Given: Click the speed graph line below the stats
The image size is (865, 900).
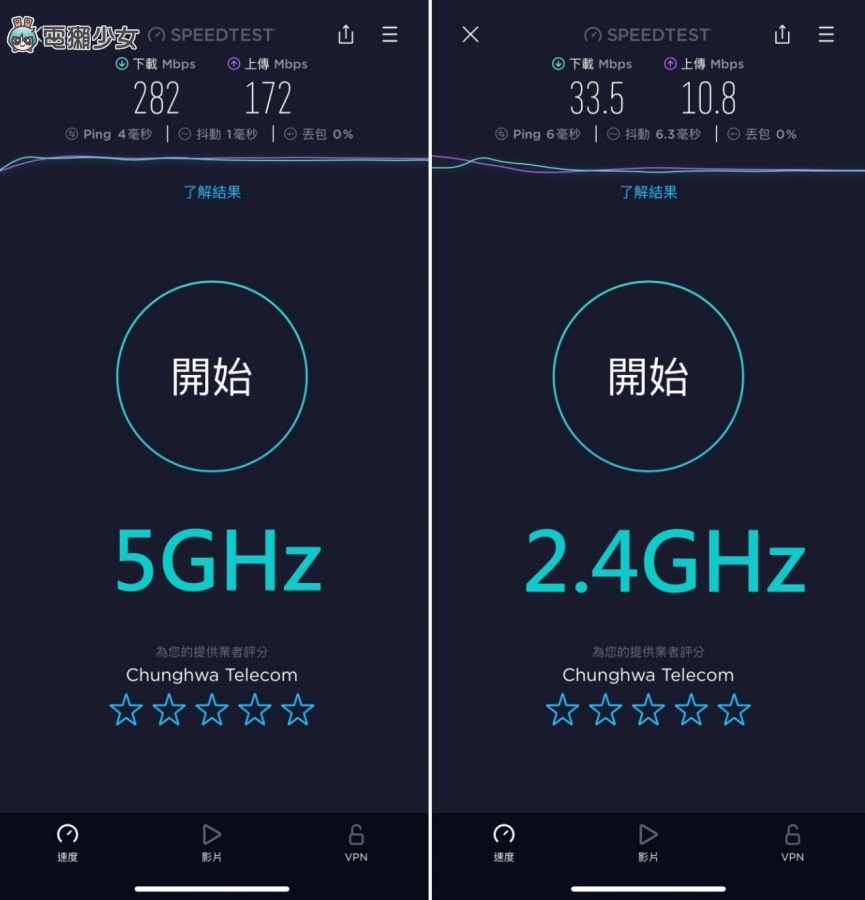Looking at the screenshot, I should coord(210,160).
